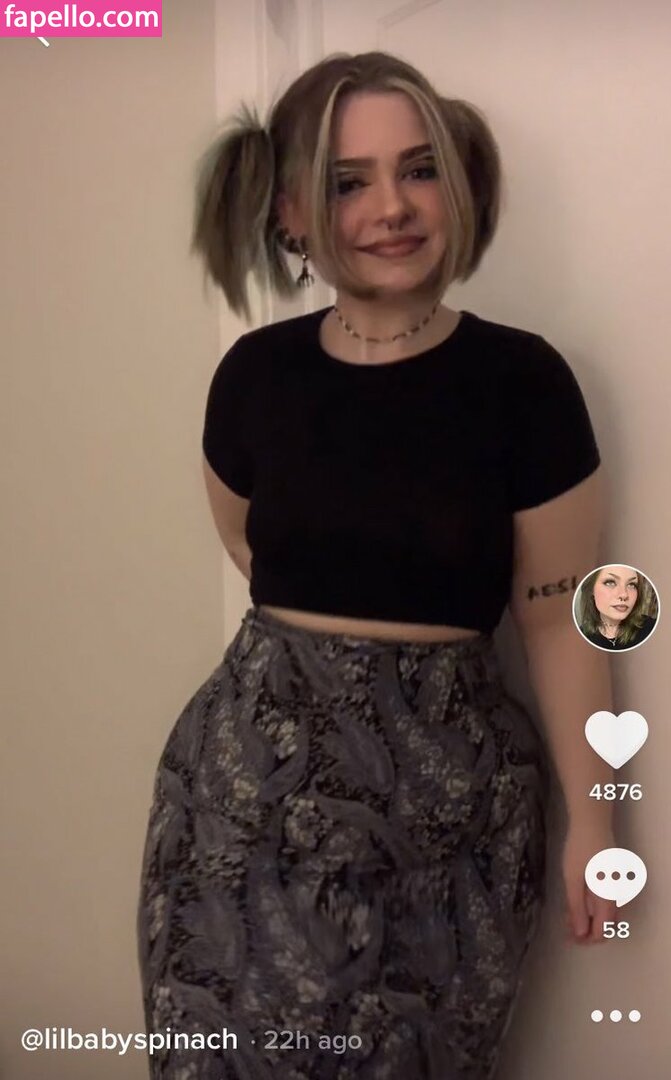
Task: Like the video with the heart icon
Action: 616,740
